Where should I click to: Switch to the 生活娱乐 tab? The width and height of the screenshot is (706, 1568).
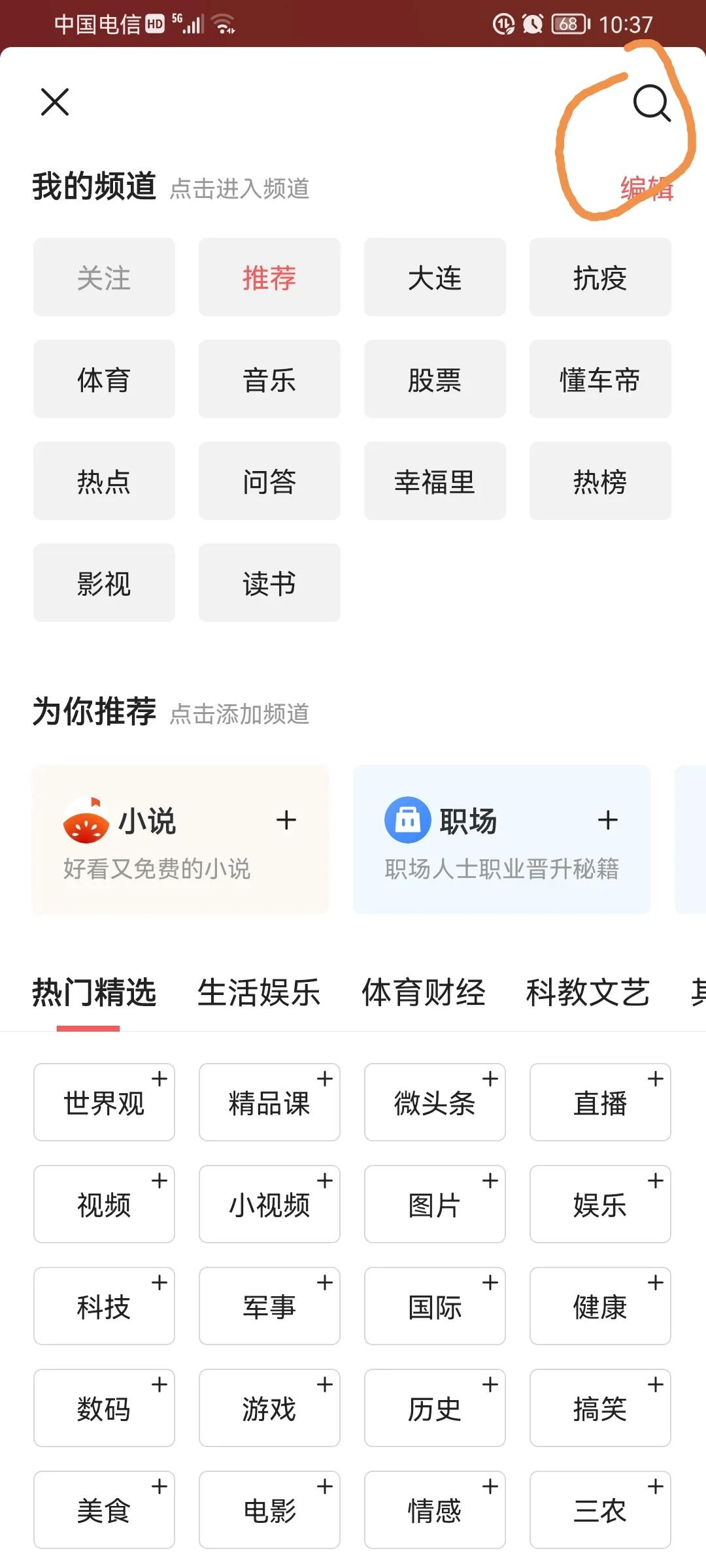[259, 992]
